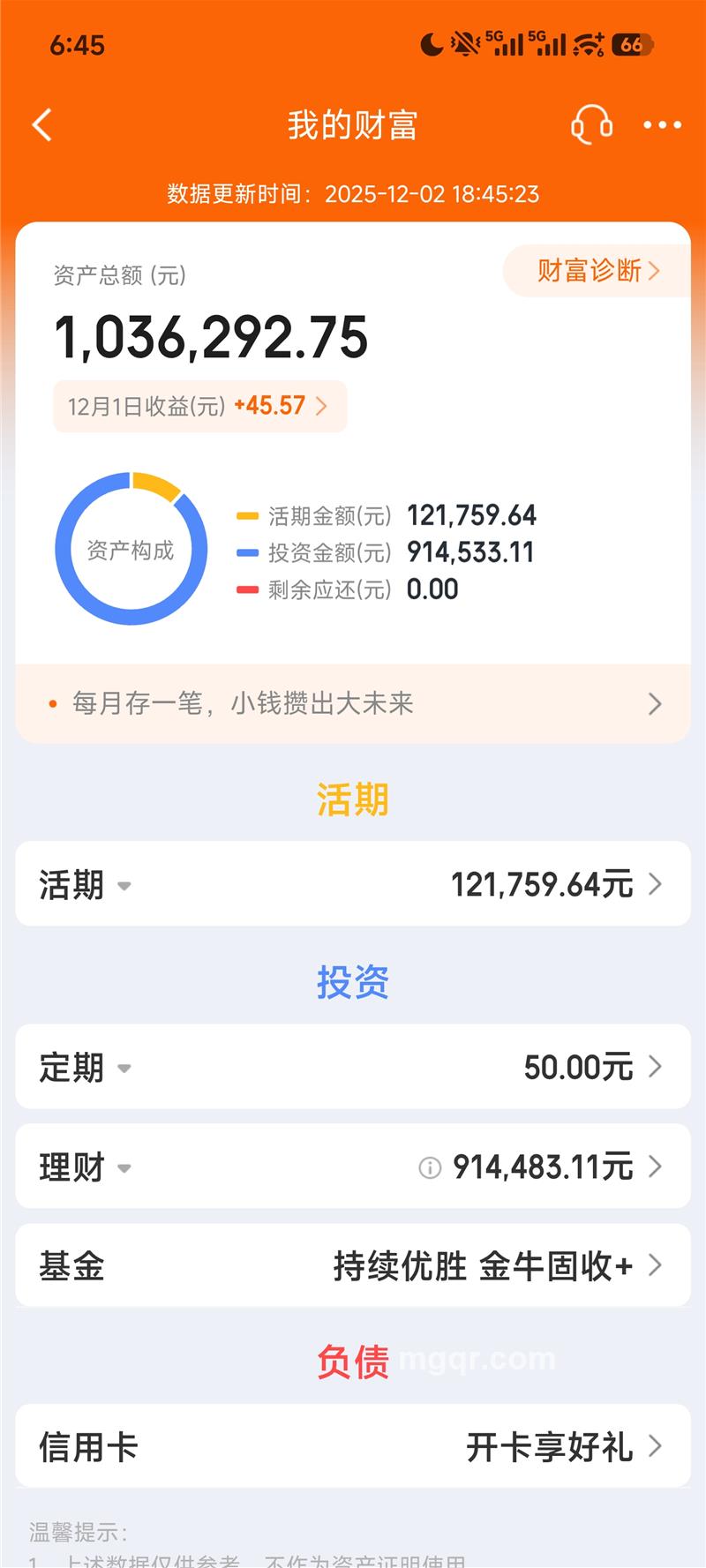The width and height of the screenshot is (706, 1568).
Task: Expand the 理财 dropdown arrow
Action: [x=124, y=1168]
